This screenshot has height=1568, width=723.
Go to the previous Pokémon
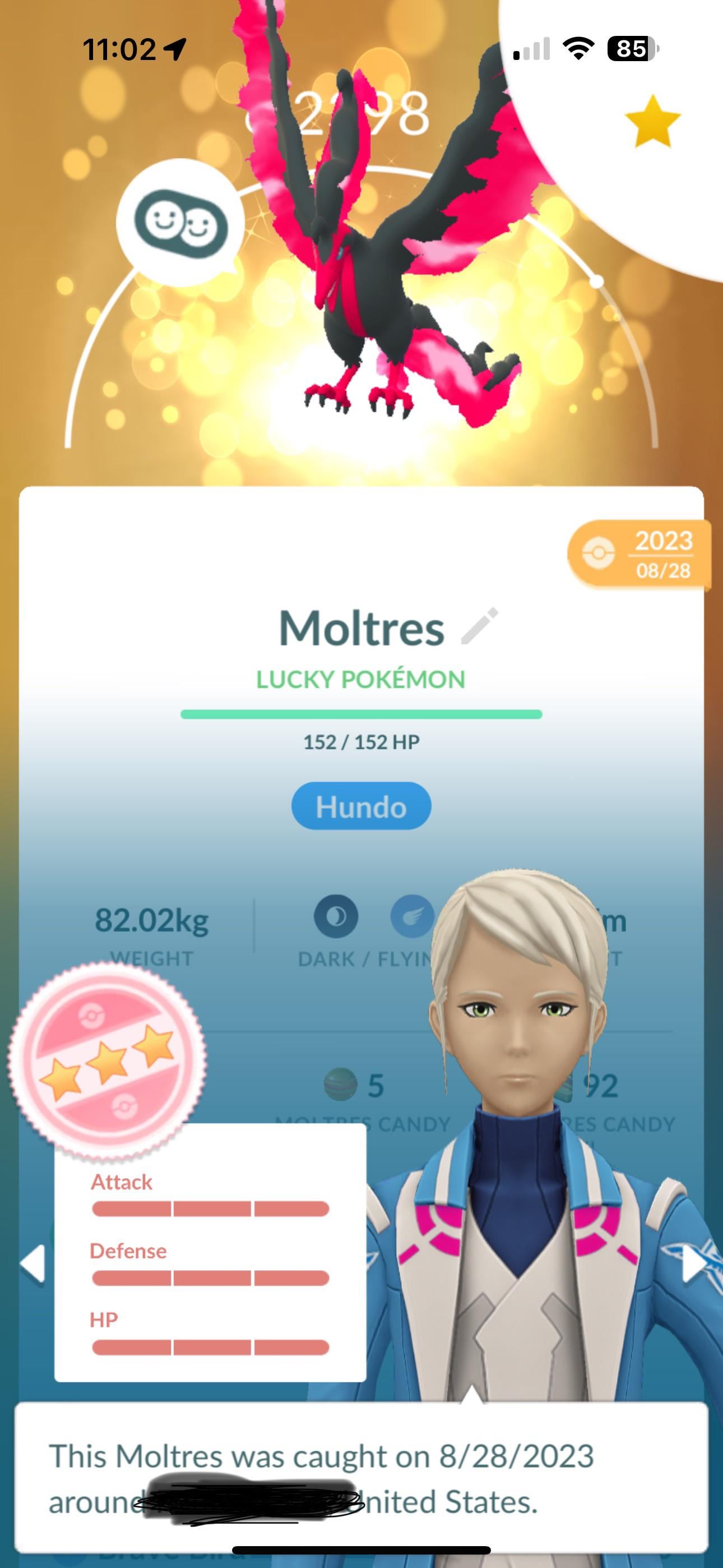(33, 1263)
